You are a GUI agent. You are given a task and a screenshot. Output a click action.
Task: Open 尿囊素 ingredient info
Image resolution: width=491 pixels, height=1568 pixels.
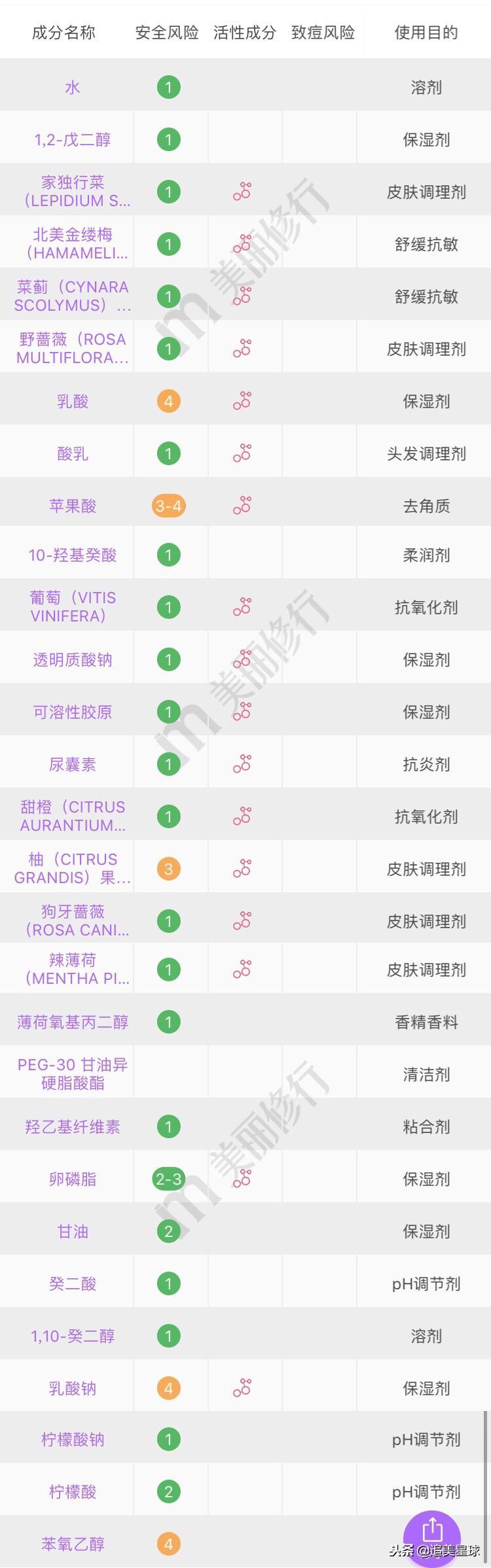point(72,764)
